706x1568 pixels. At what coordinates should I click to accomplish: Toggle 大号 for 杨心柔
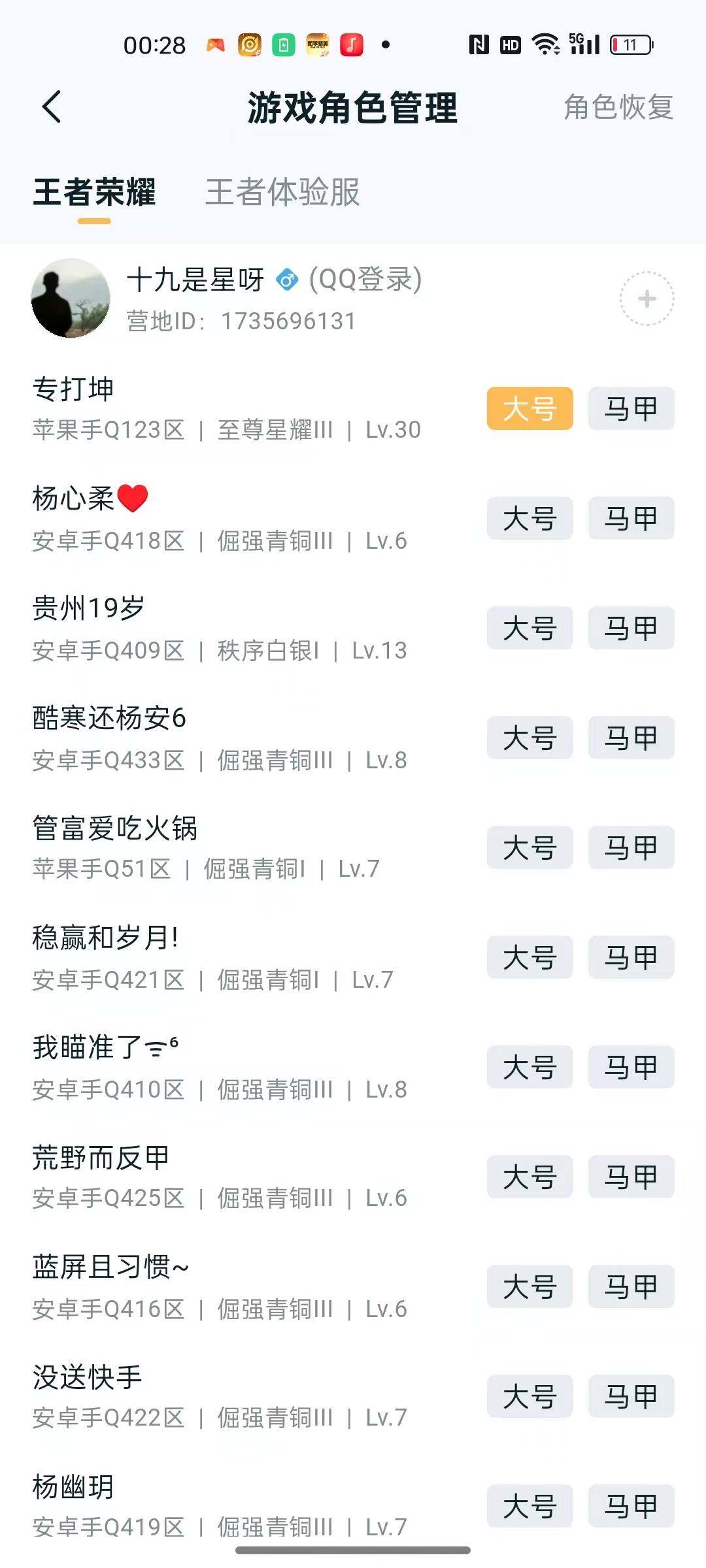click(x=529, y=519)
